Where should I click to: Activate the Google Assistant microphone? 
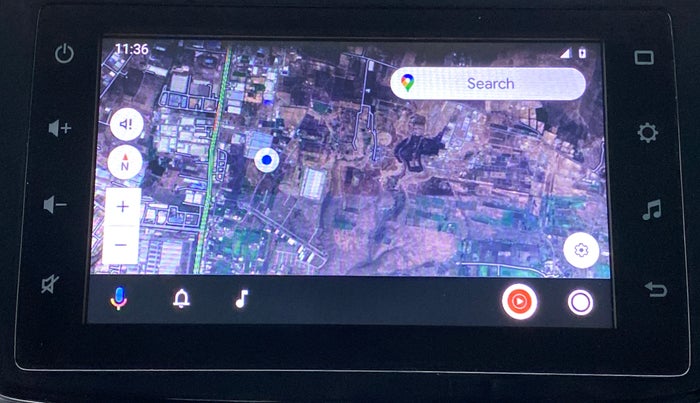pos(119,299)
